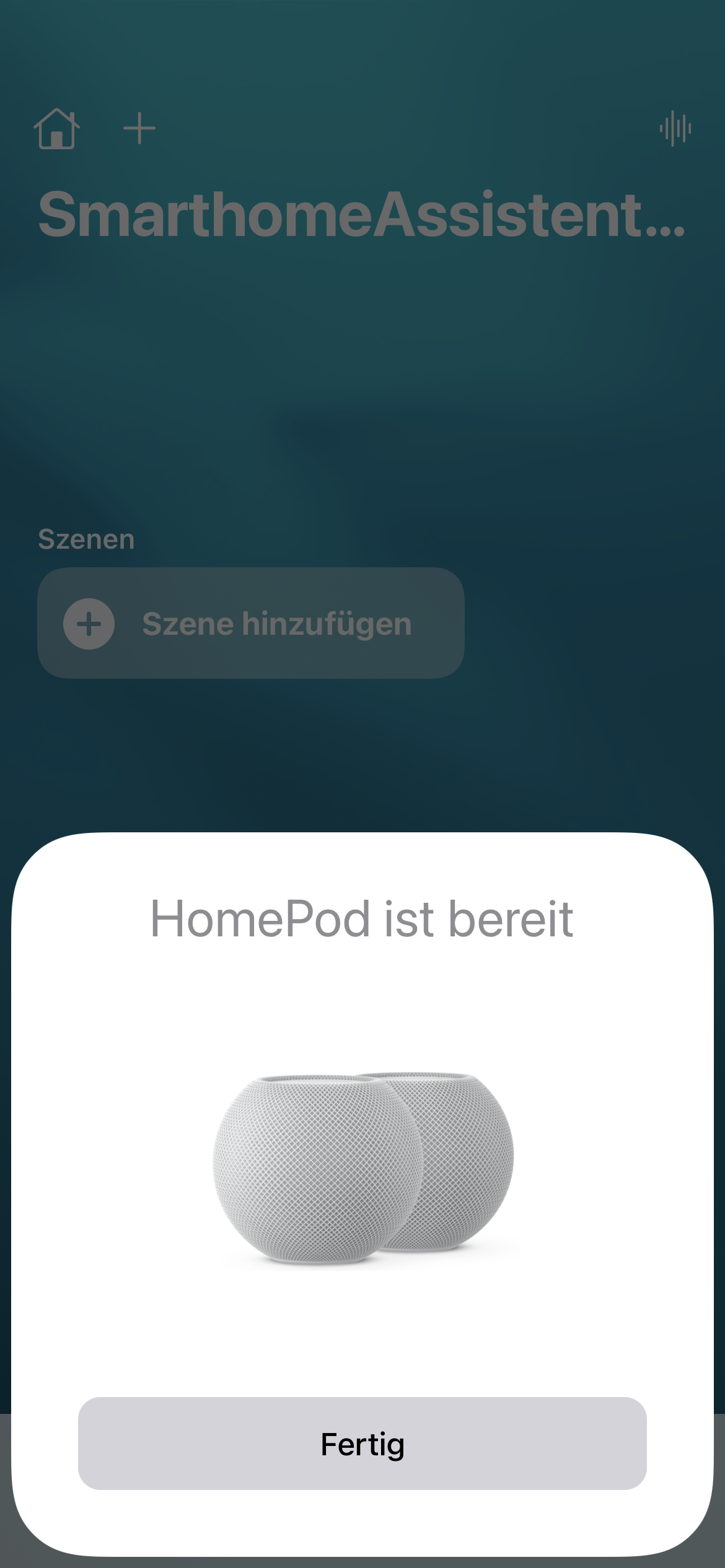Open the intercom waveform icon

click(675, 129)
